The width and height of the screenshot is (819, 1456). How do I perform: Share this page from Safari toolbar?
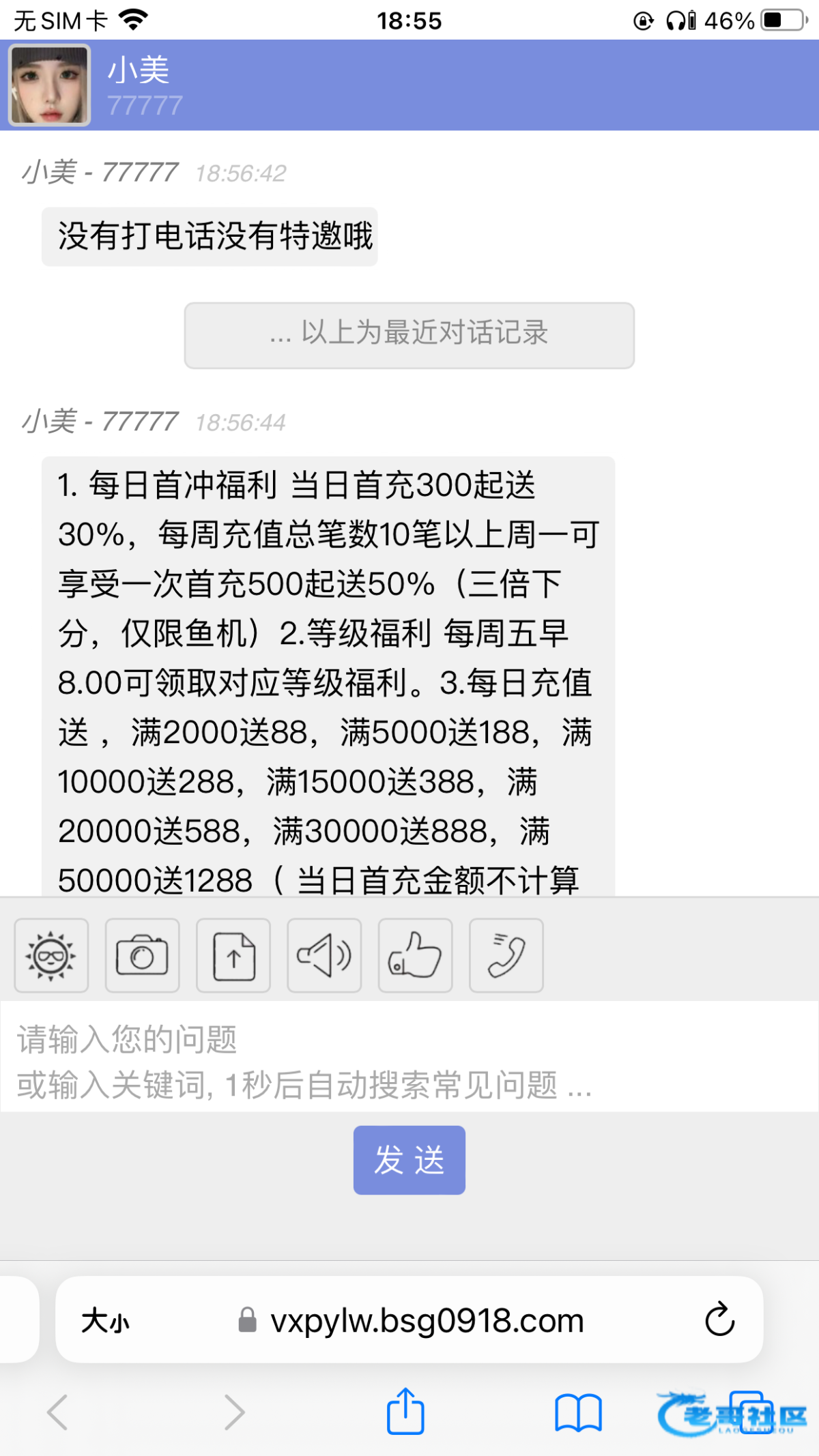click(x=406, y=1410)
